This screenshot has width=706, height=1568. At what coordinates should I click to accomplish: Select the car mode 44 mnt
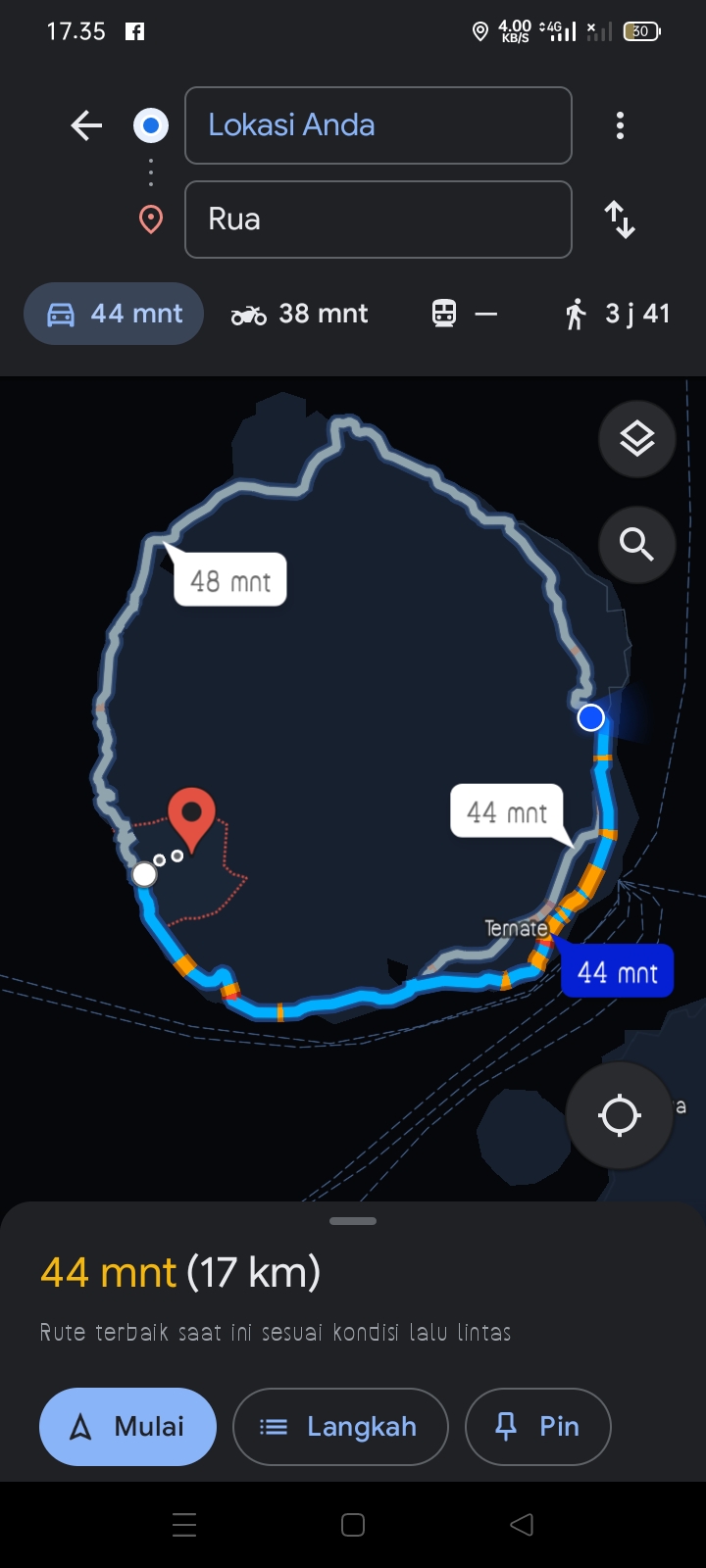(x=114, y=314)
